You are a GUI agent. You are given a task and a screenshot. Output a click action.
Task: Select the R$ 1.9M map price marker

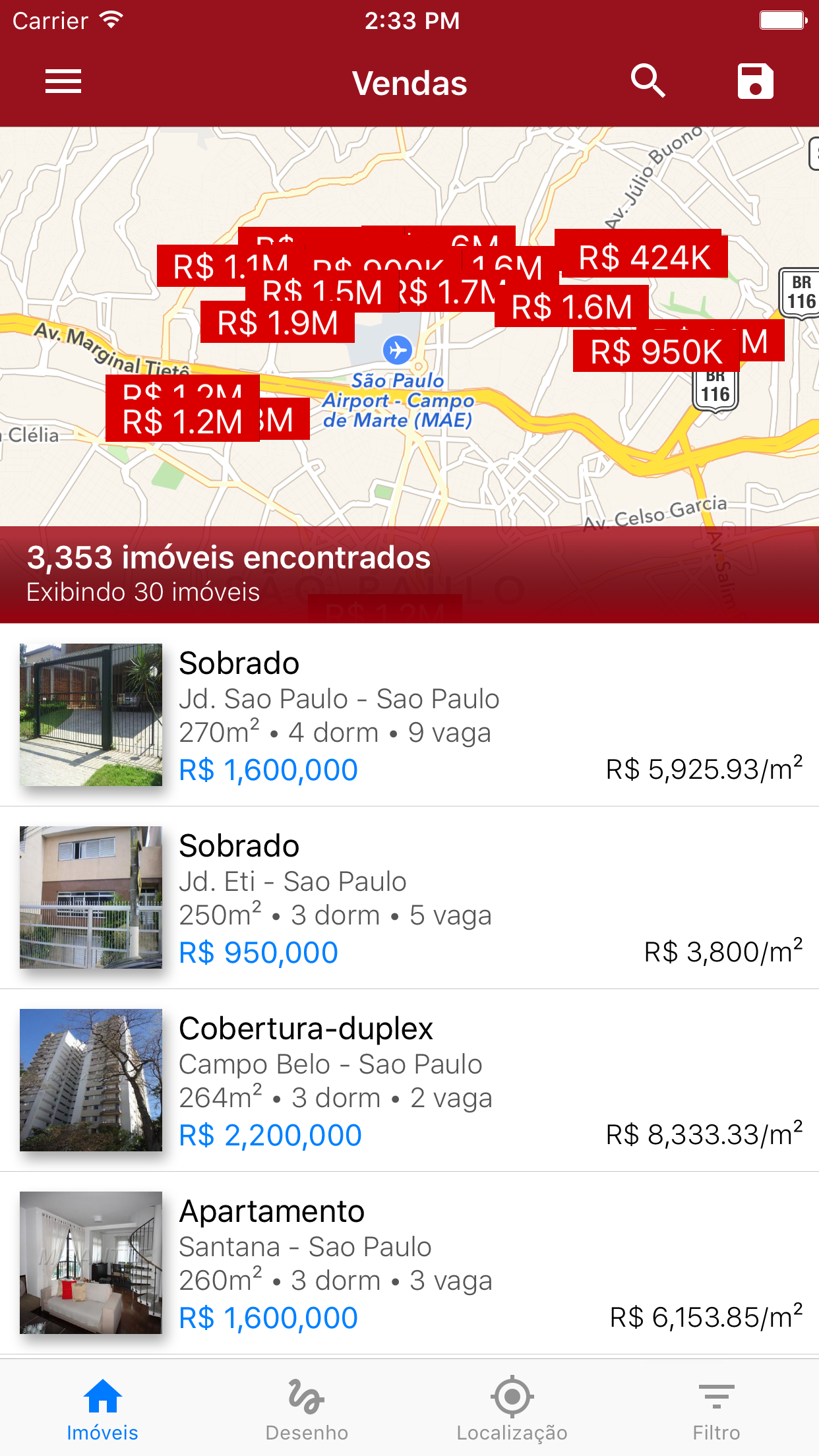click(277, 323)
